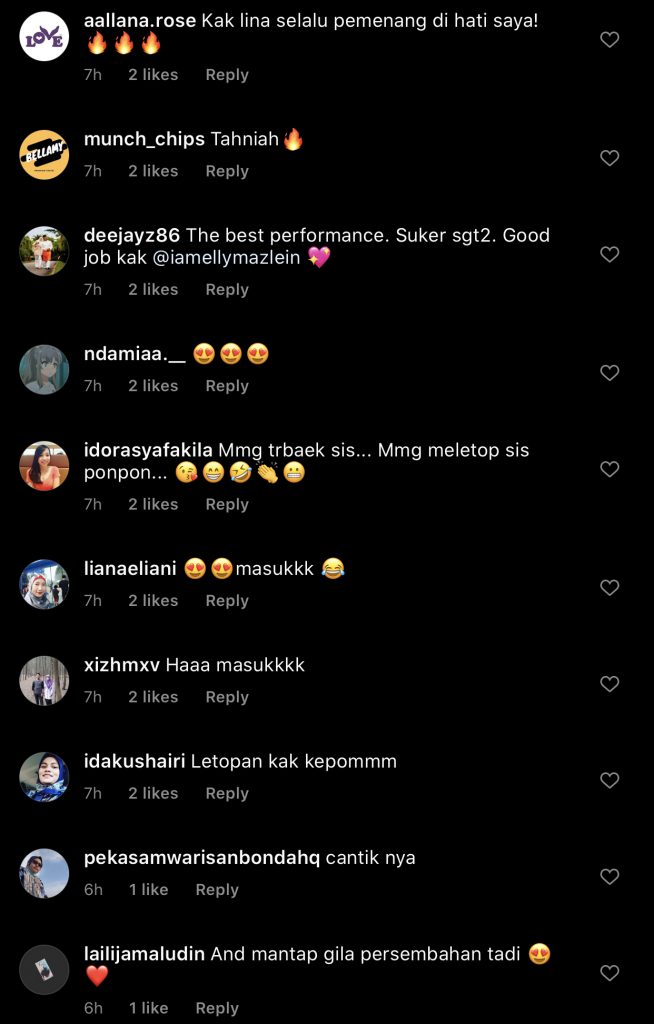Reply to deejayz86's comment

pos(227,290)
